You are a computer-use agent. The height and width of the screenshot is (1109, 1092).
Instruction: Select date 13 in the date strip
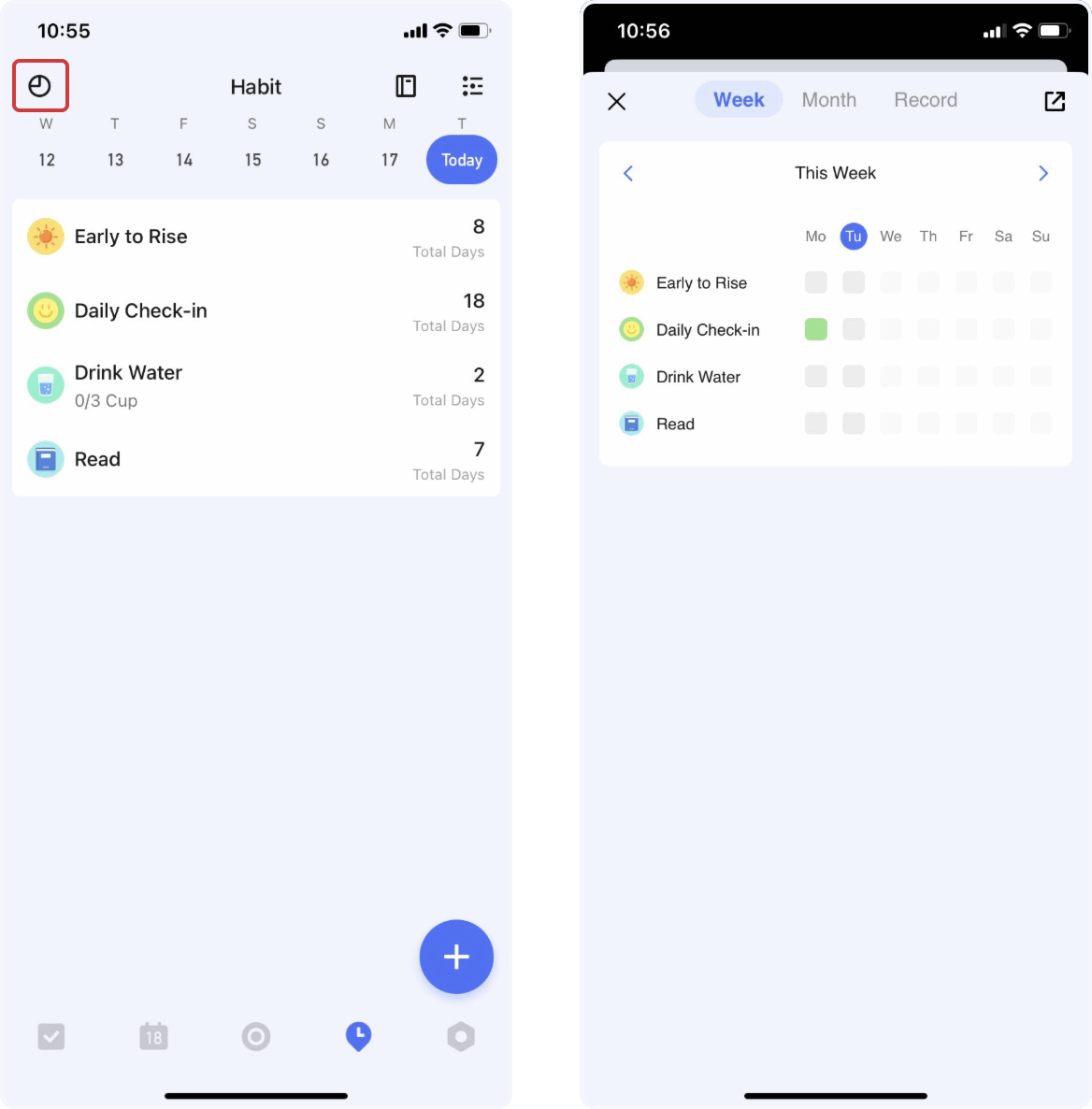click(x=115, y=160)
